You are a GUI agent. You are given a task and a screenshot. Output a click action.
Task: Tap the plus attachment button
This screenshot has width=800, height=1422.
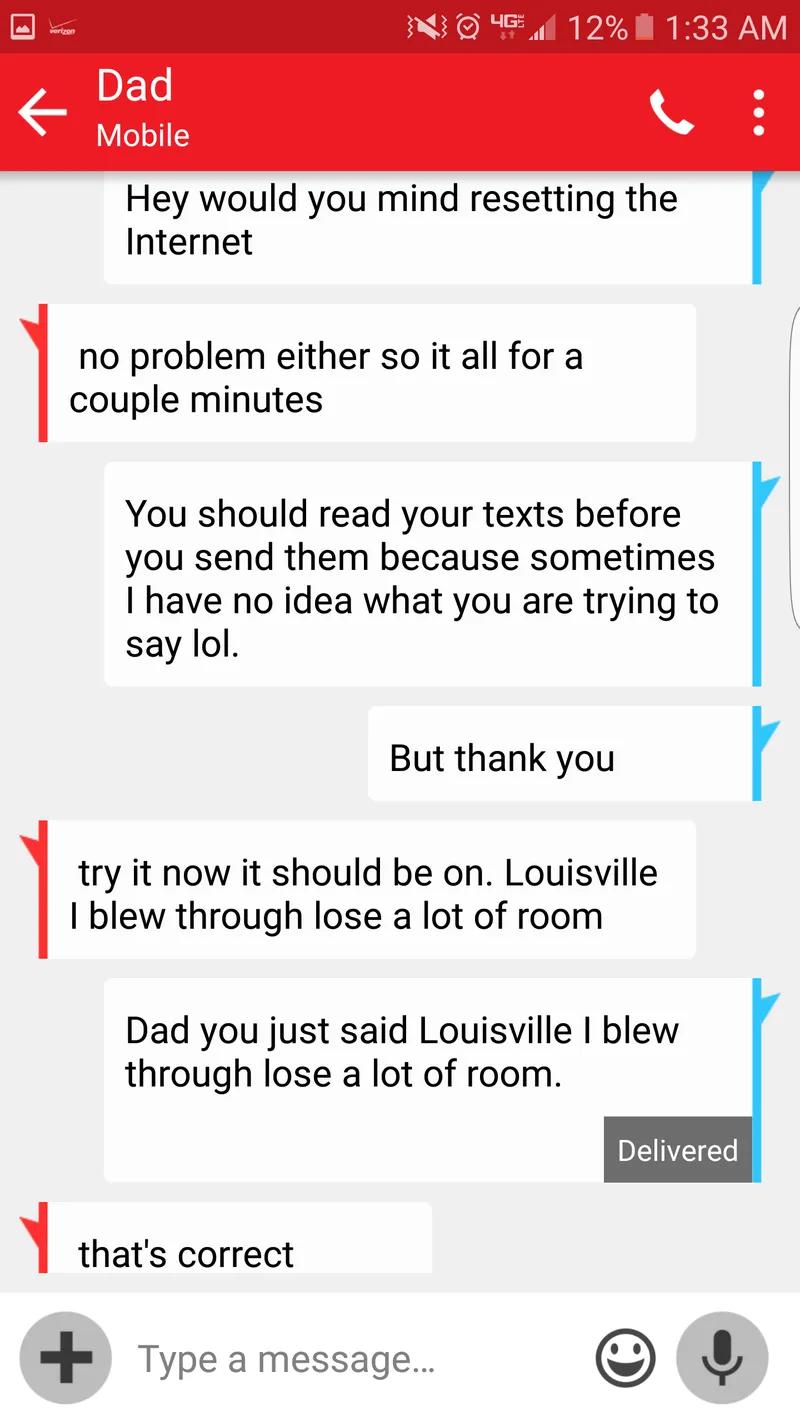[x=65, y=1358]
